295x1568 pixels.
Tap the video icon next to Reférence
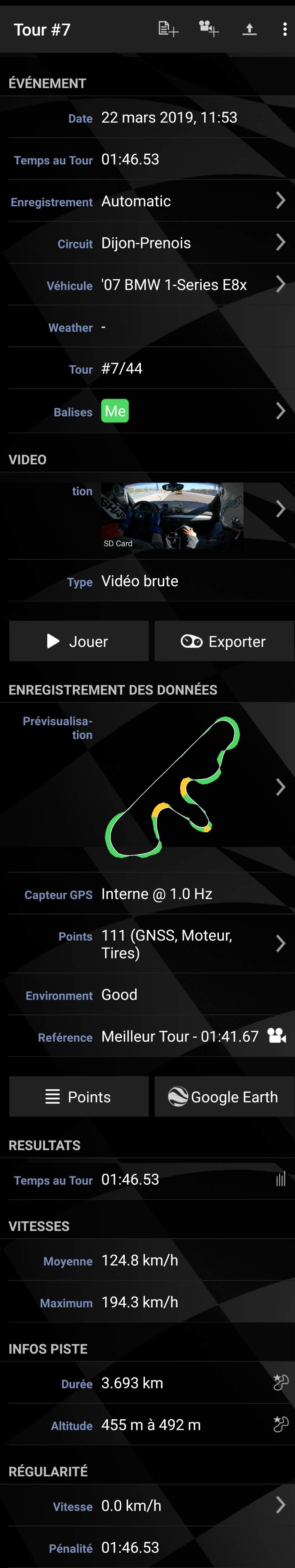[277, 1036]
